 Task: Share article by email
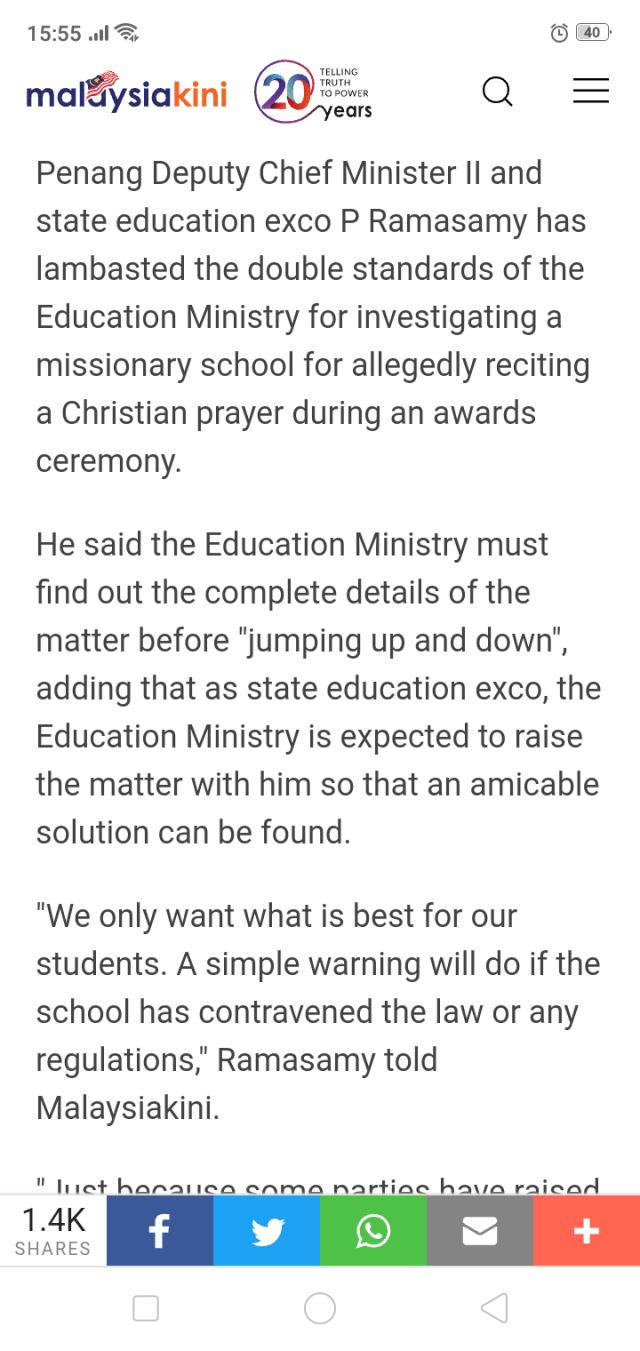tap(480, 1231)
